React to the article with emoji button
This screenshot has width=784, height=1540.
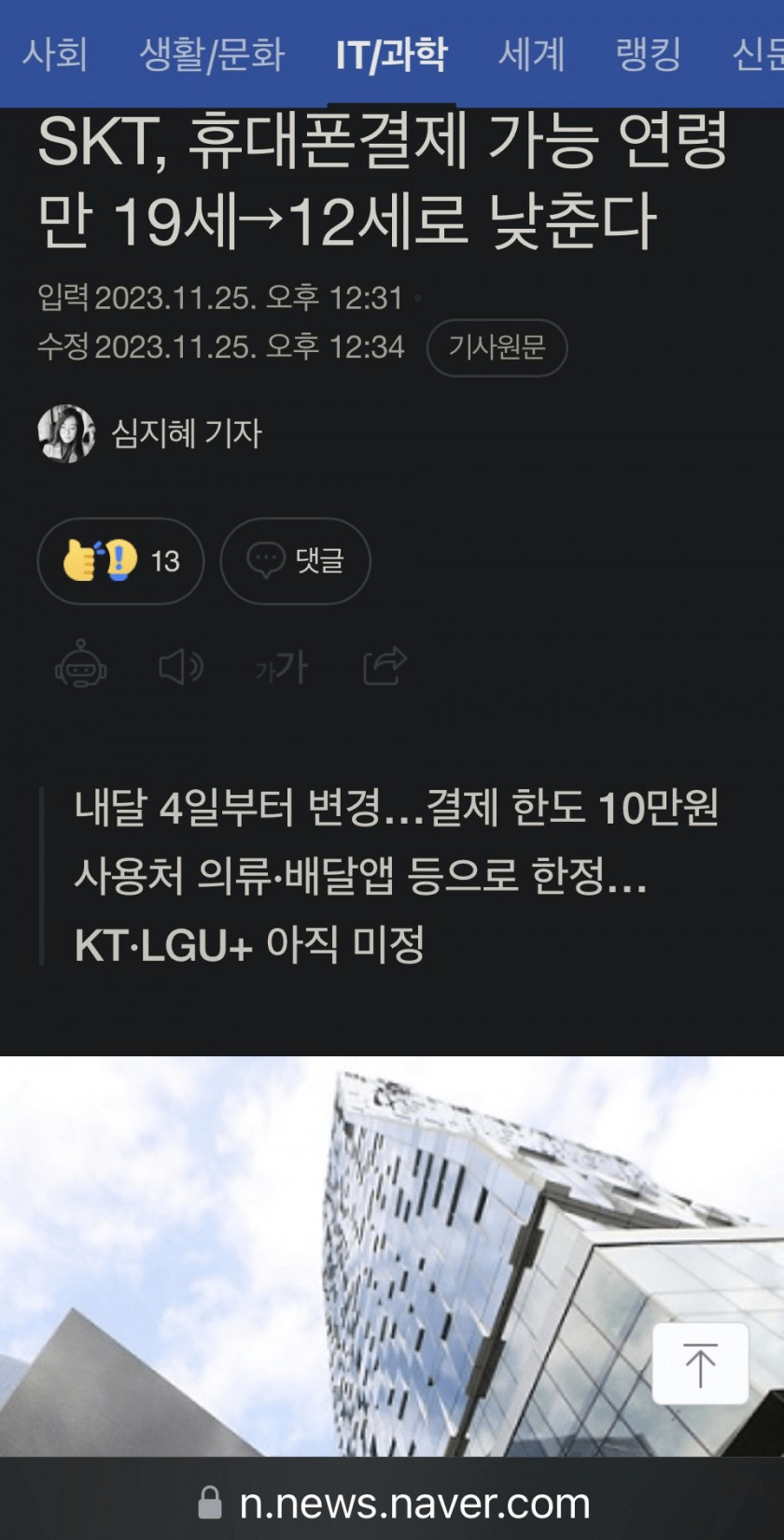click(120, 560)
